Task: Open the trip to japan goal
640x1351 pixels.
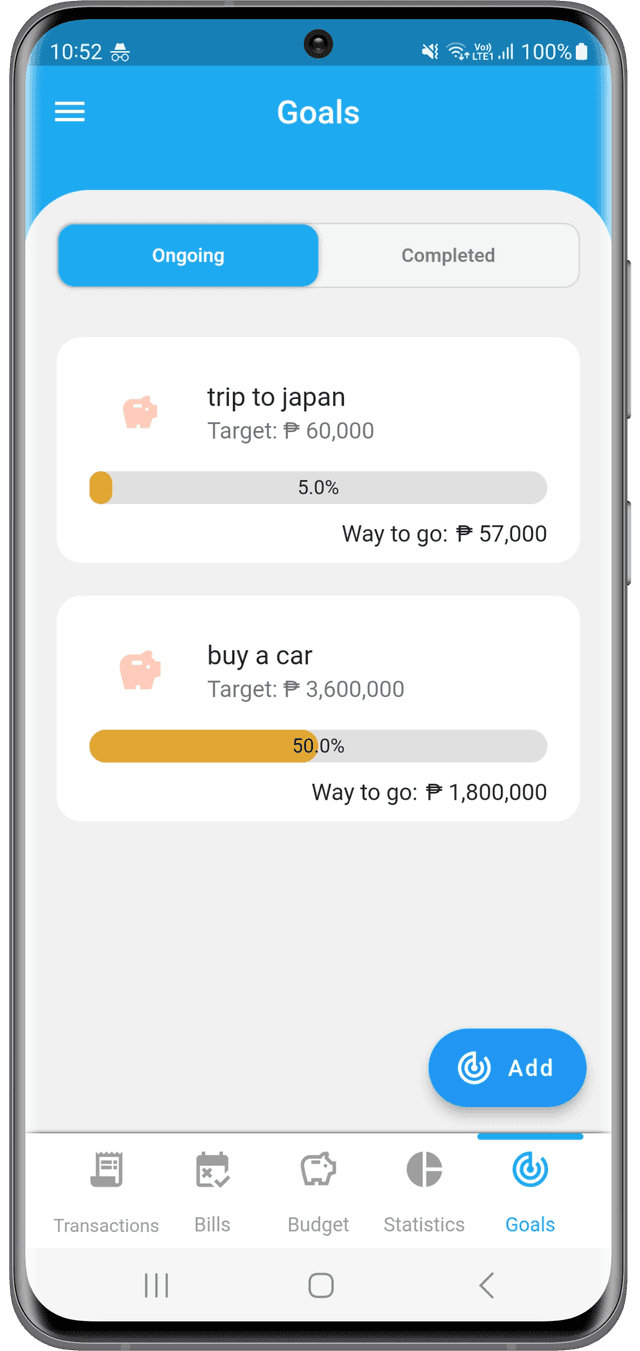Action: 318,450
